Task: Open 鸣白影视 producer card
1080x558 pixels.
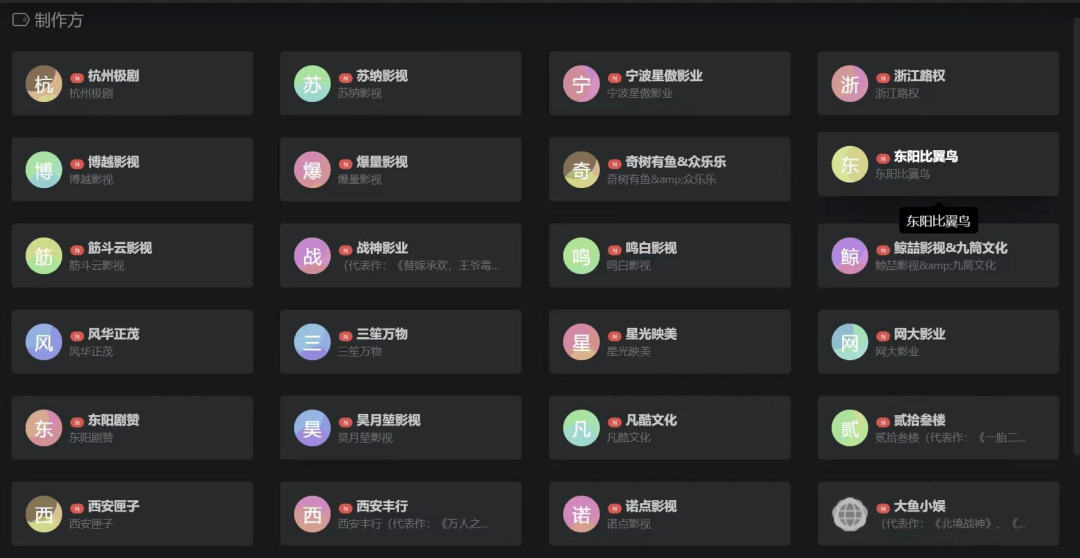Action: pos(669,256)
